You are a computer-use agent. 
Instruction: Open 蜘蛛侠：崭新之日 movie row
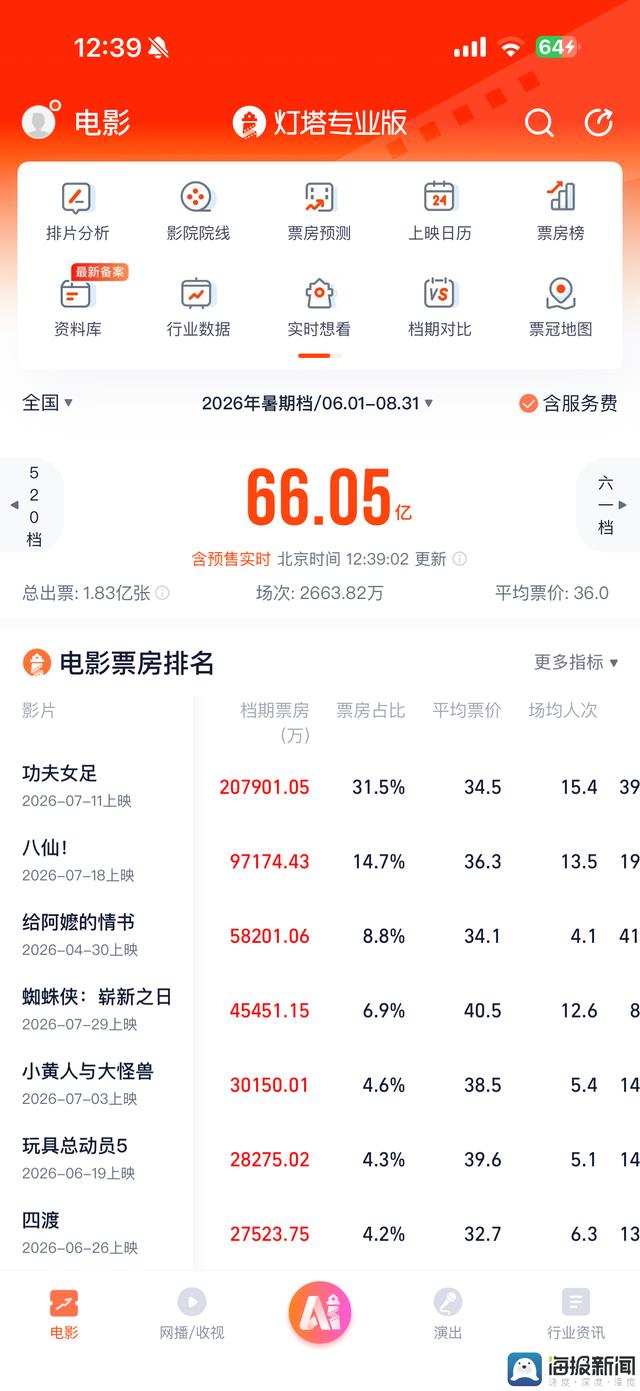[320, 1010]
